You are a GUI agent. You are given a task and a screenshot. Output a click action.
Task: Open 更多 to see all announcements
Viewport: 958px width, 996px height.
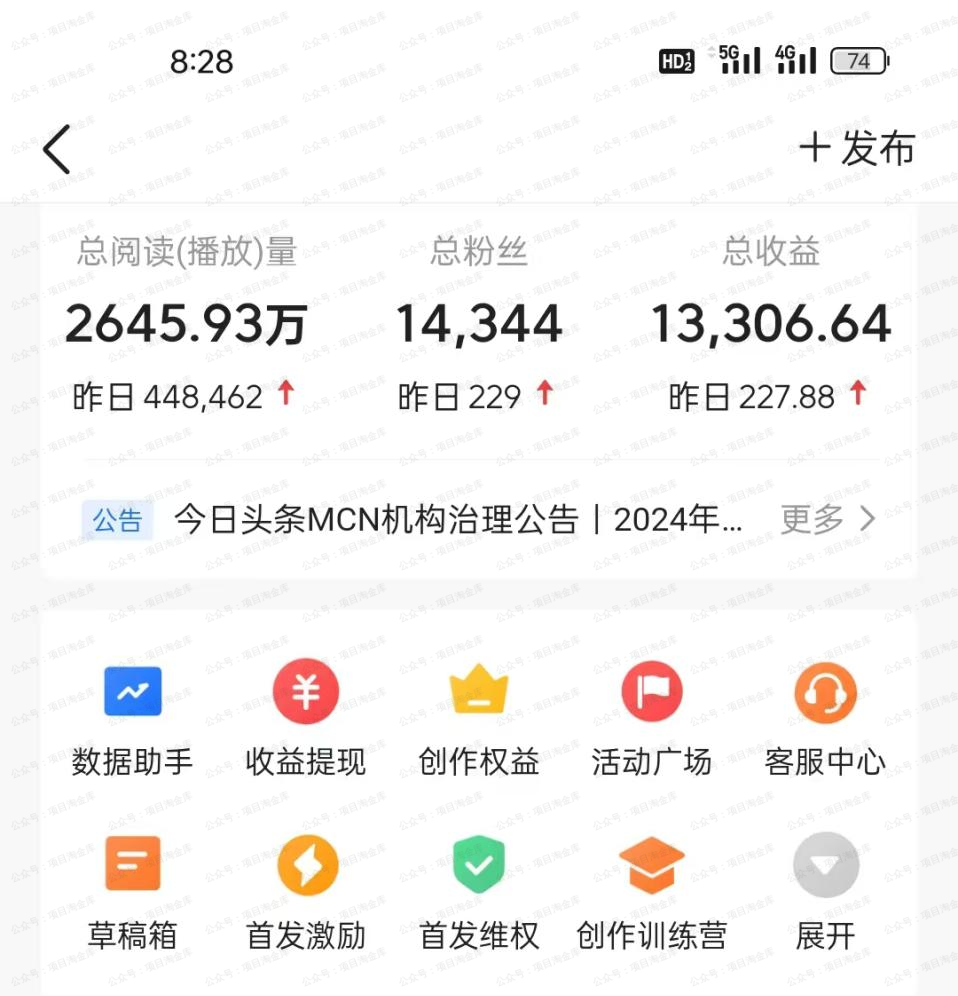(x=826, y=518)
